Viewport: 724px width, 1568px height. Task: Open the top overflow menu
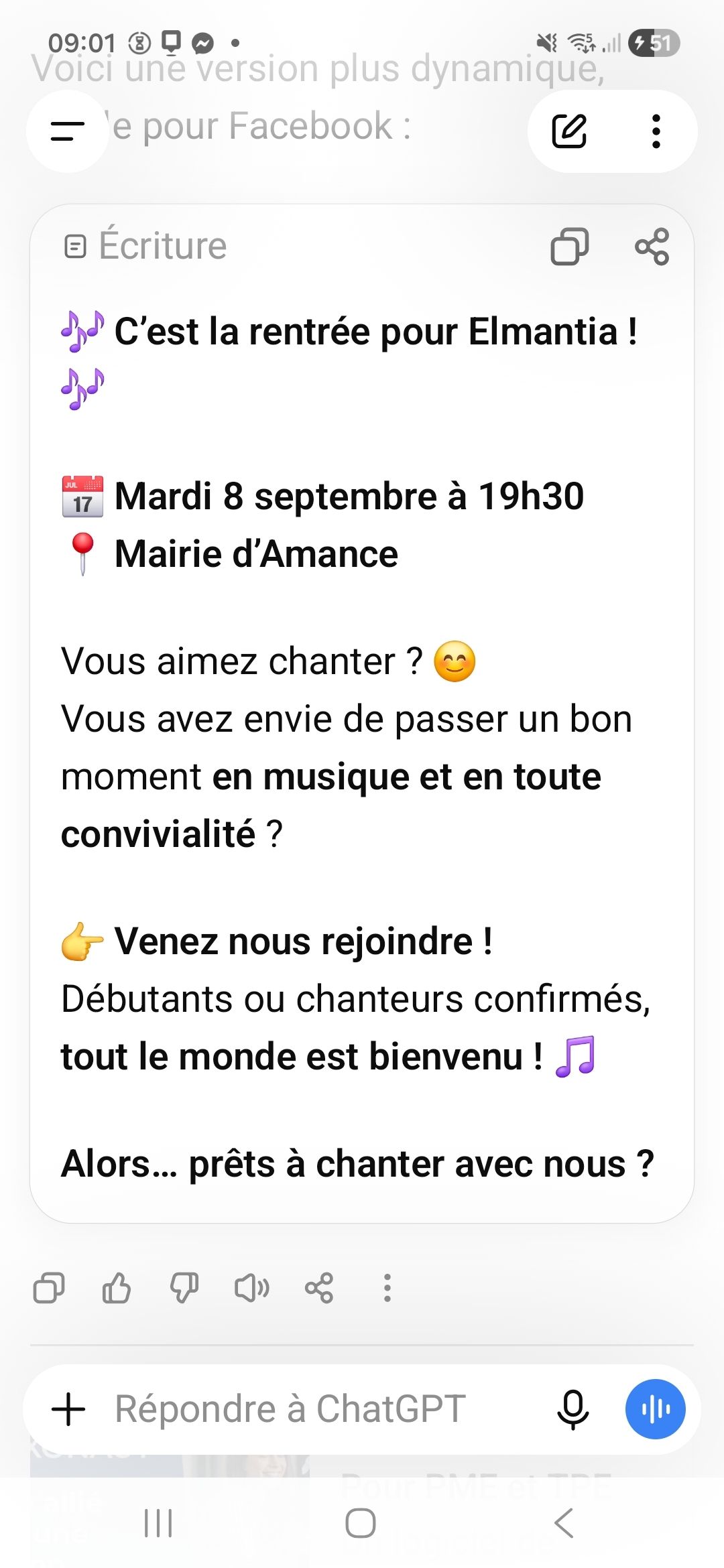coord(656,131)
